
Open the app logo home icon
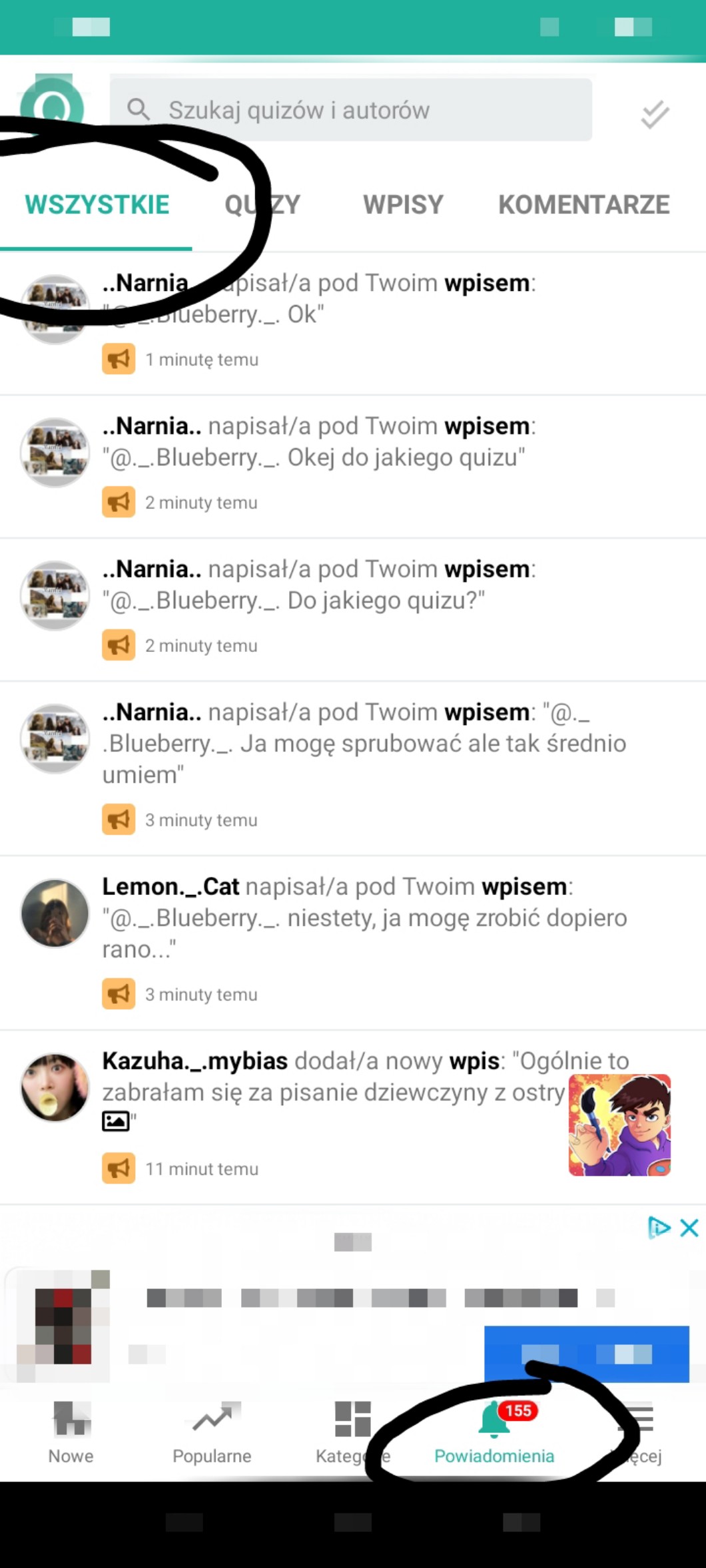pos(52,105)
